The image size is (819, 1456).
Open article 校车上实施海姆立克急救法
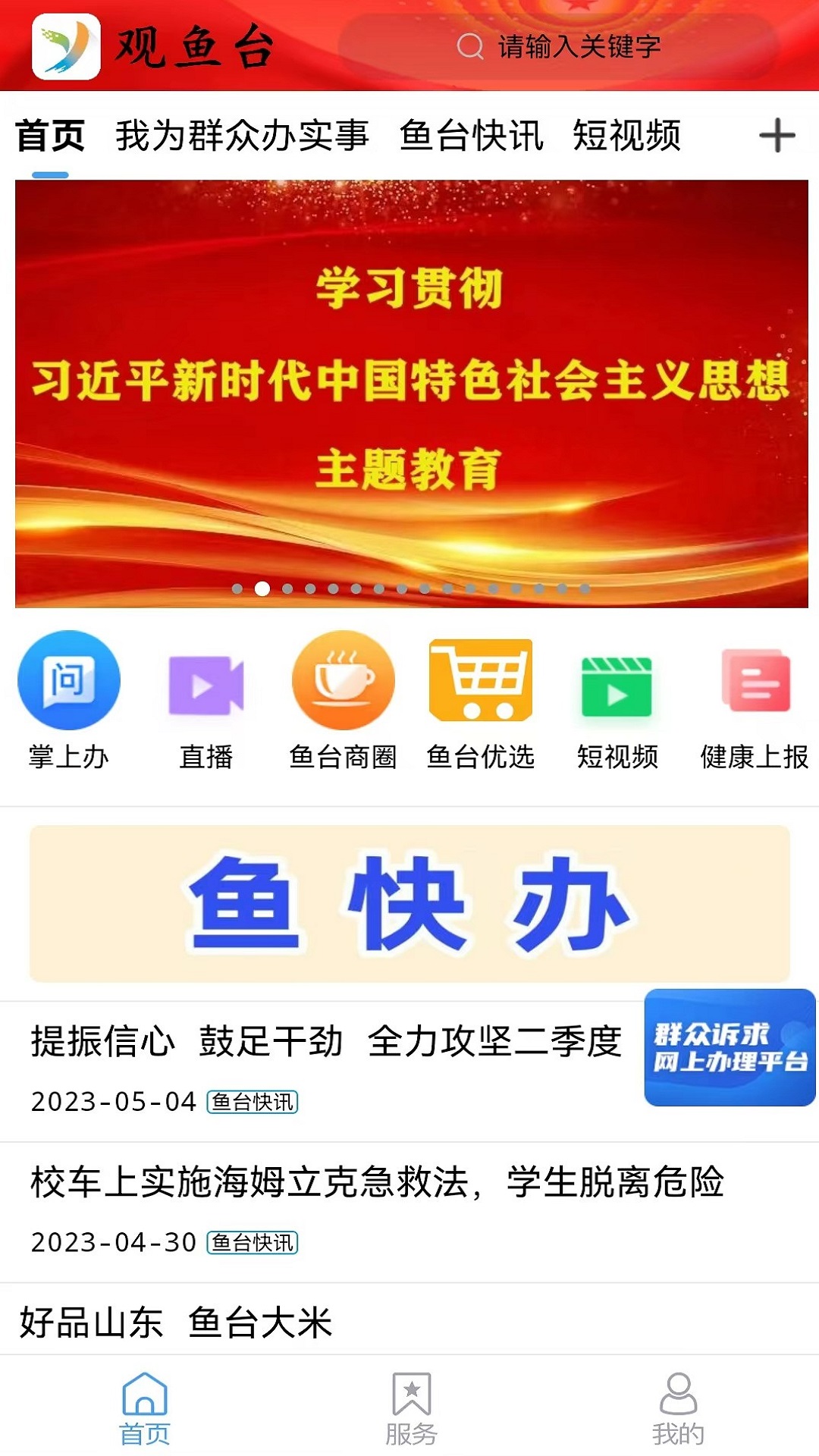click(377, 1183)
